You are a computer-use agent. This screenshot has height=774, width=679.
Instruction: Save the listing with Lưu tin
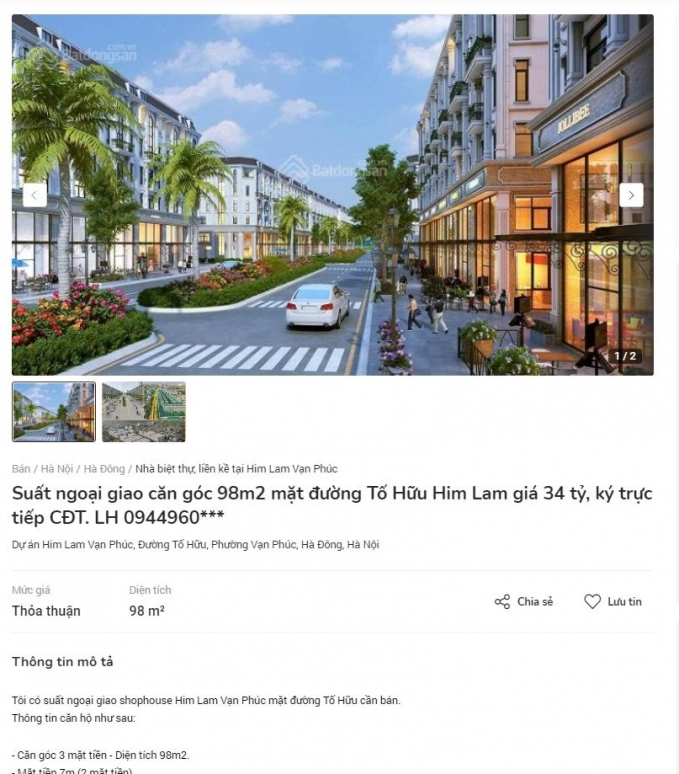coord(613,601)
